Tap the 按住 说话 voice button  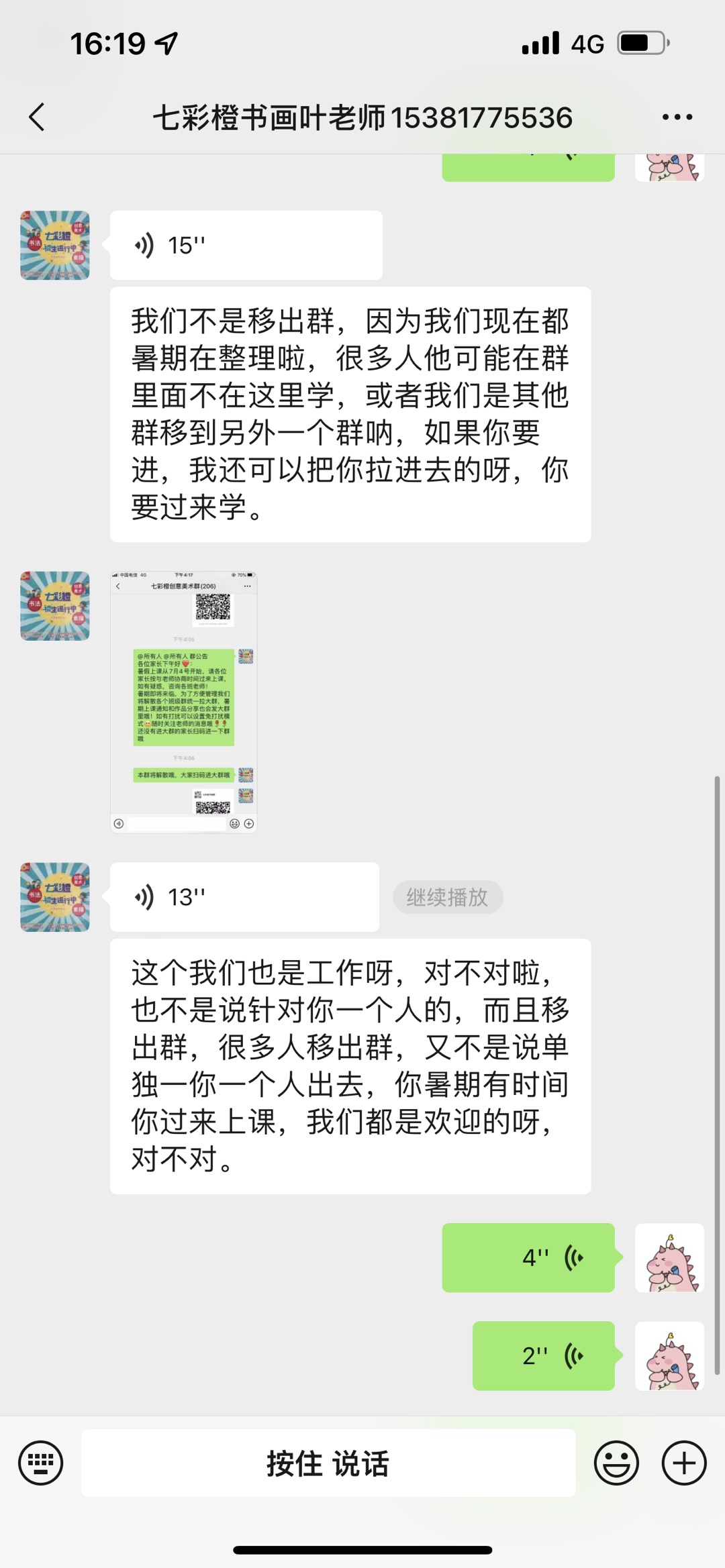(x=328, y=1463)
